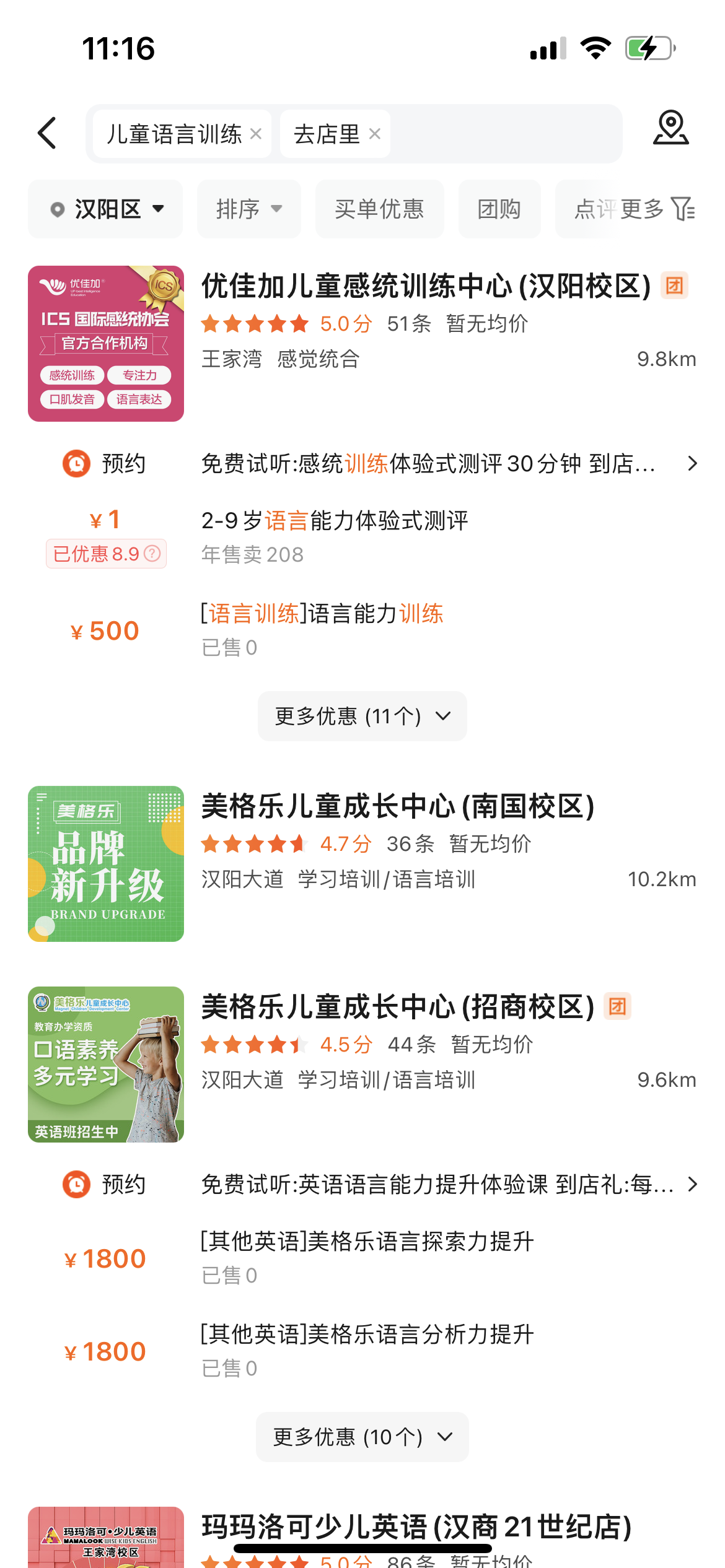The width and height of the screenshot is (725, 1568).
Task: Select the 买单优惠 filter chip
Action: [379, 209]
